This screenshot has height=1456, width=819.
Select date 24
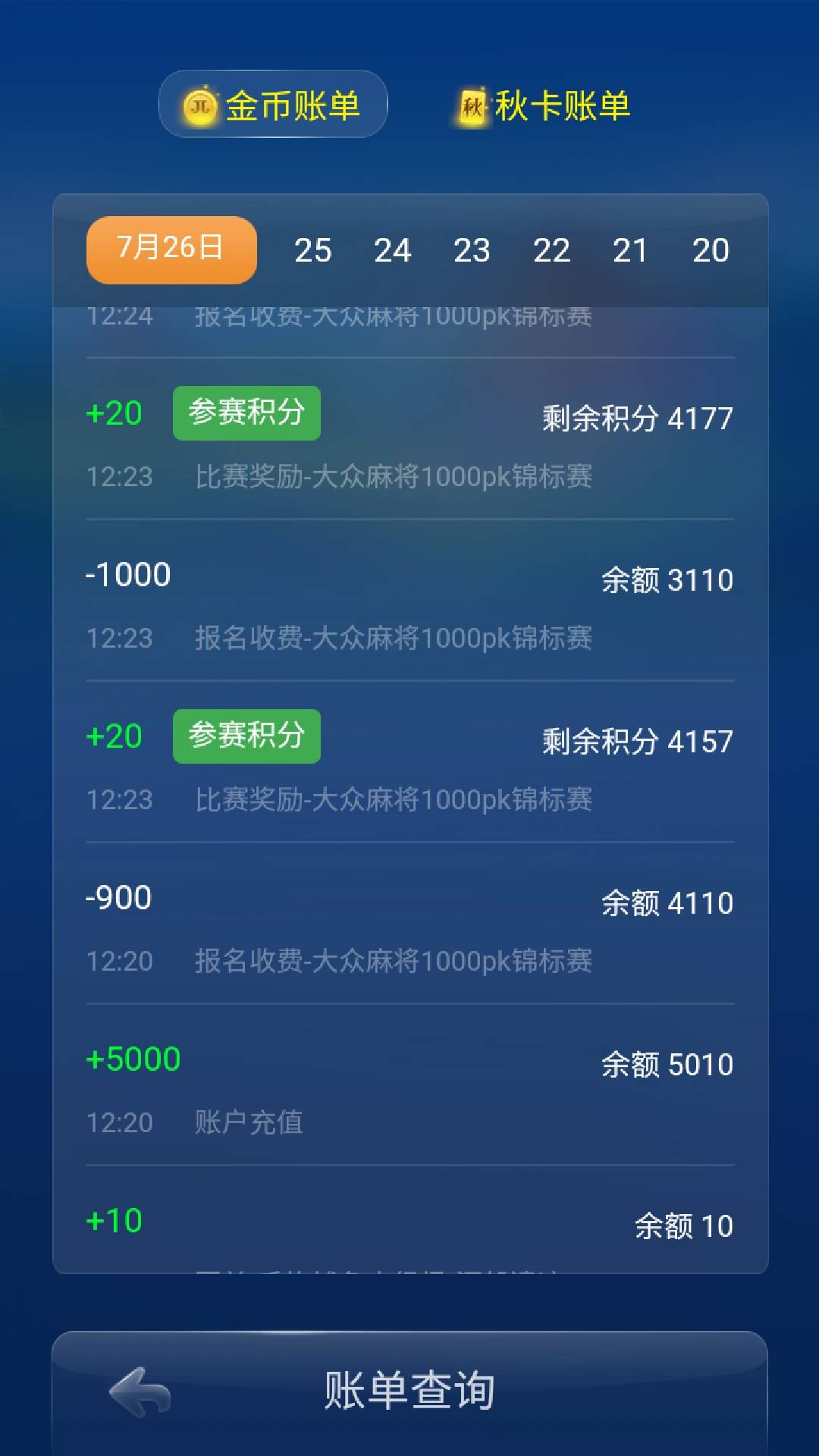coord(394,249)
